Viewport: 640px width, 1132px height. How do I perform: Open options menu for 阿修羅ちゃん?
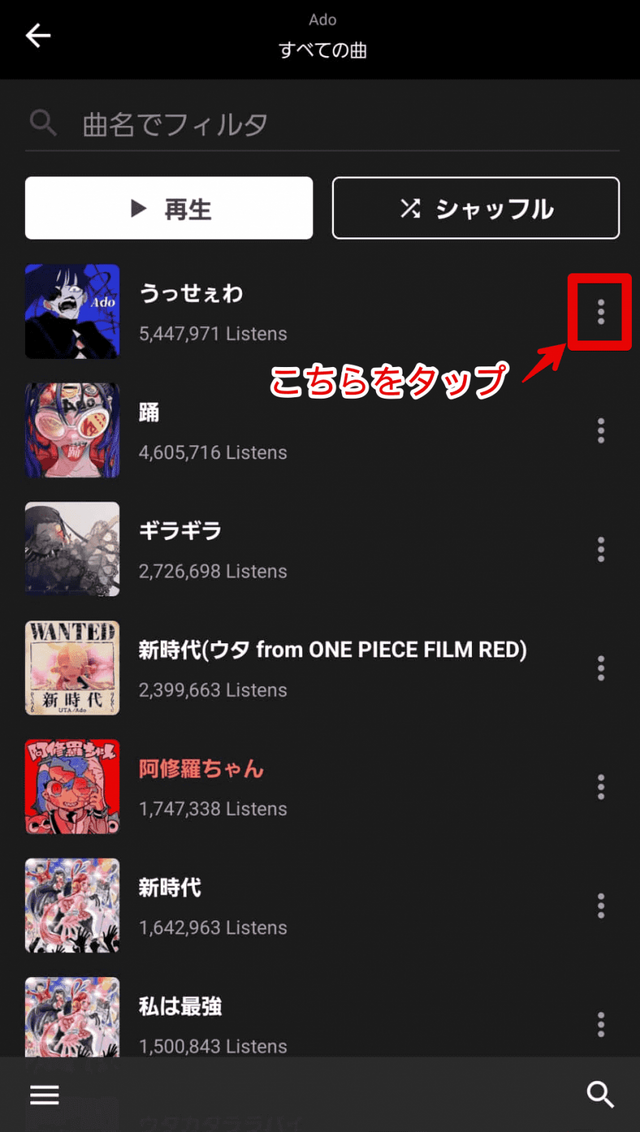[600, 787]
